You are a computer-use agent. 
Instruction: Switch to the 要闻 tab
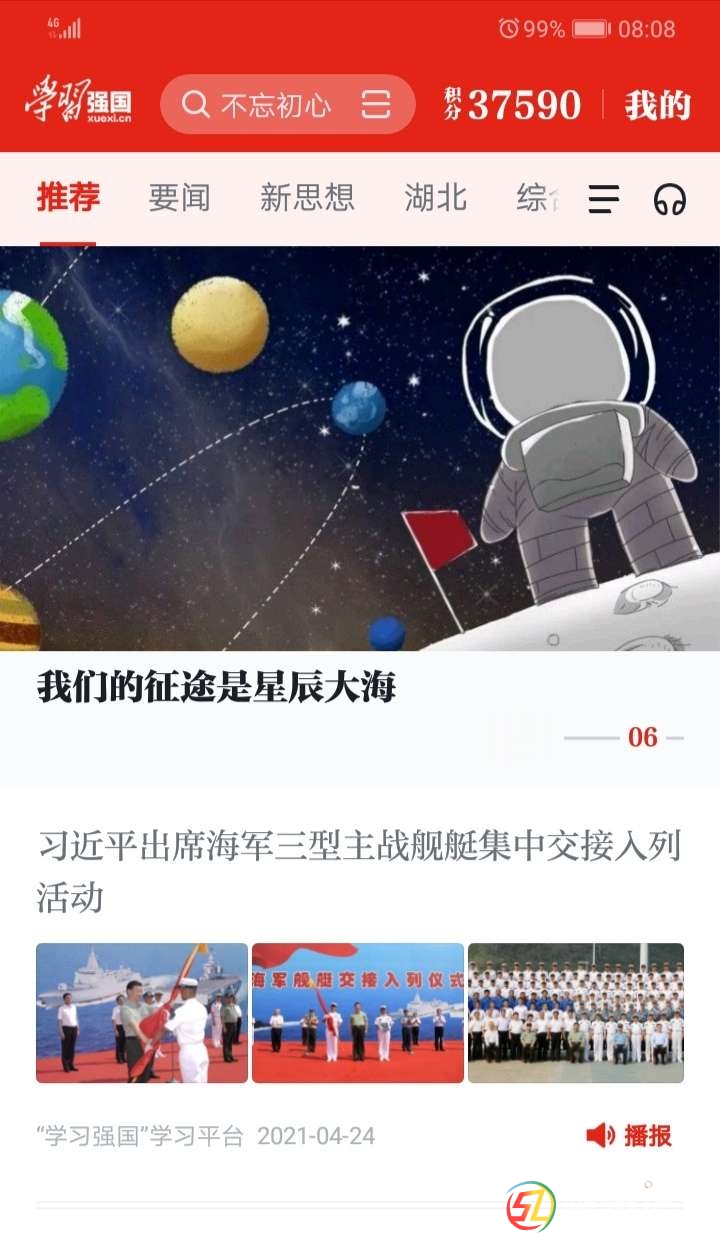point(179,198)
